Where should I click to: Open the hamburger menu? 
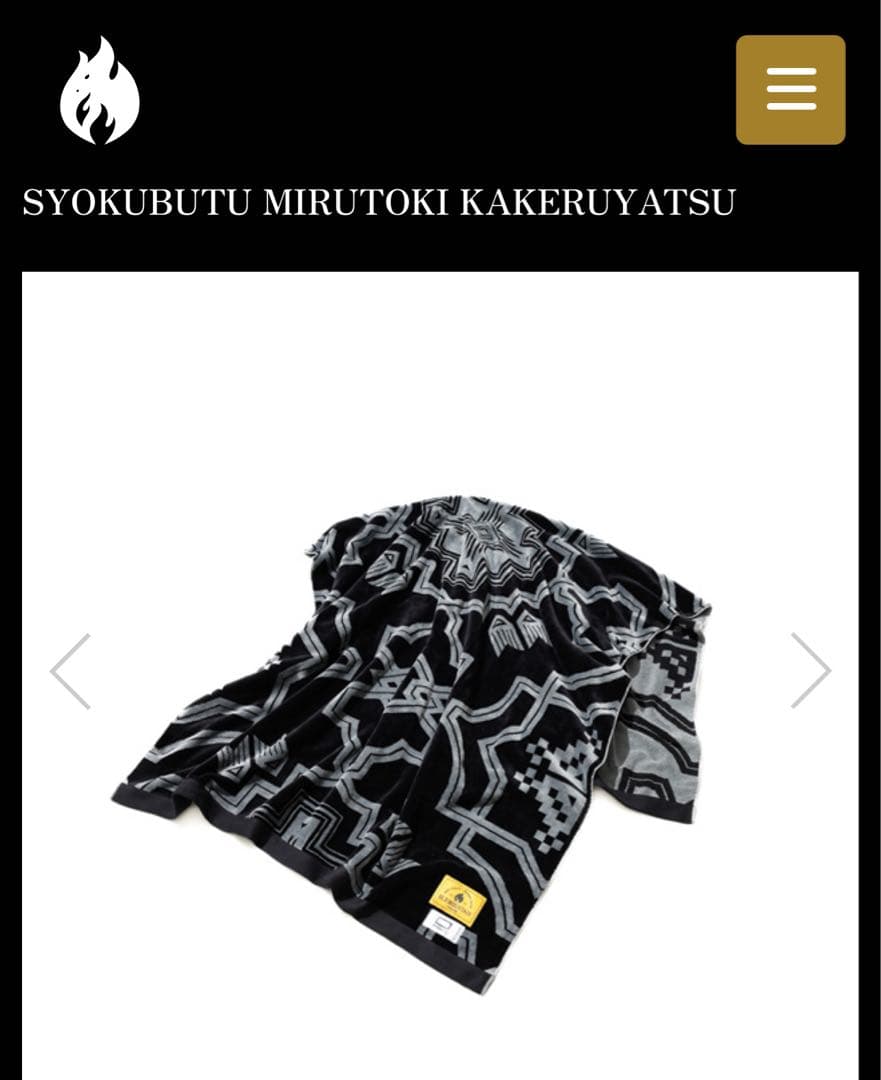pyautogui.click(x=790, y=90)
